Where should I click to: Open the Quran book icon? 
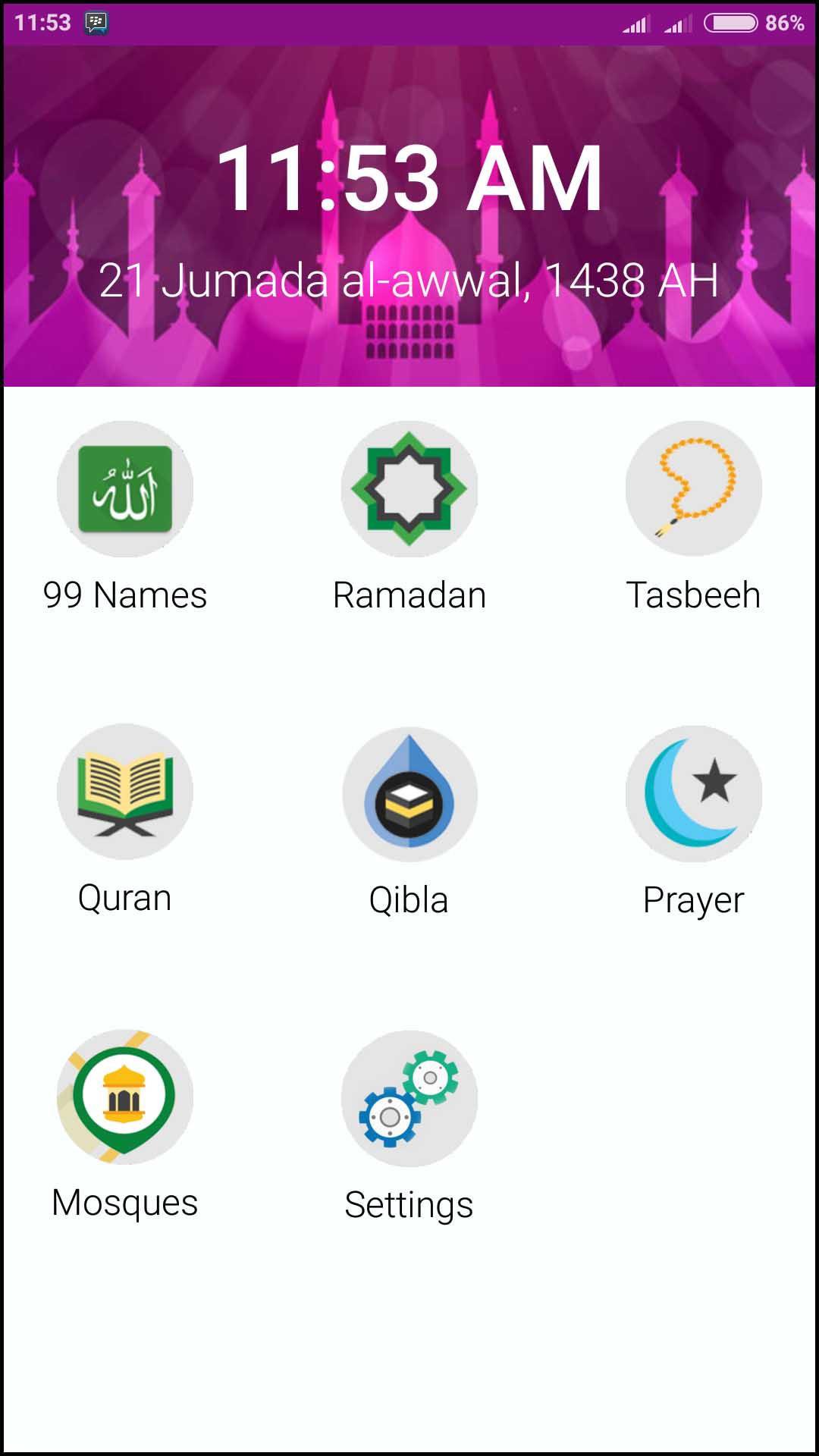tap(126, 792)
